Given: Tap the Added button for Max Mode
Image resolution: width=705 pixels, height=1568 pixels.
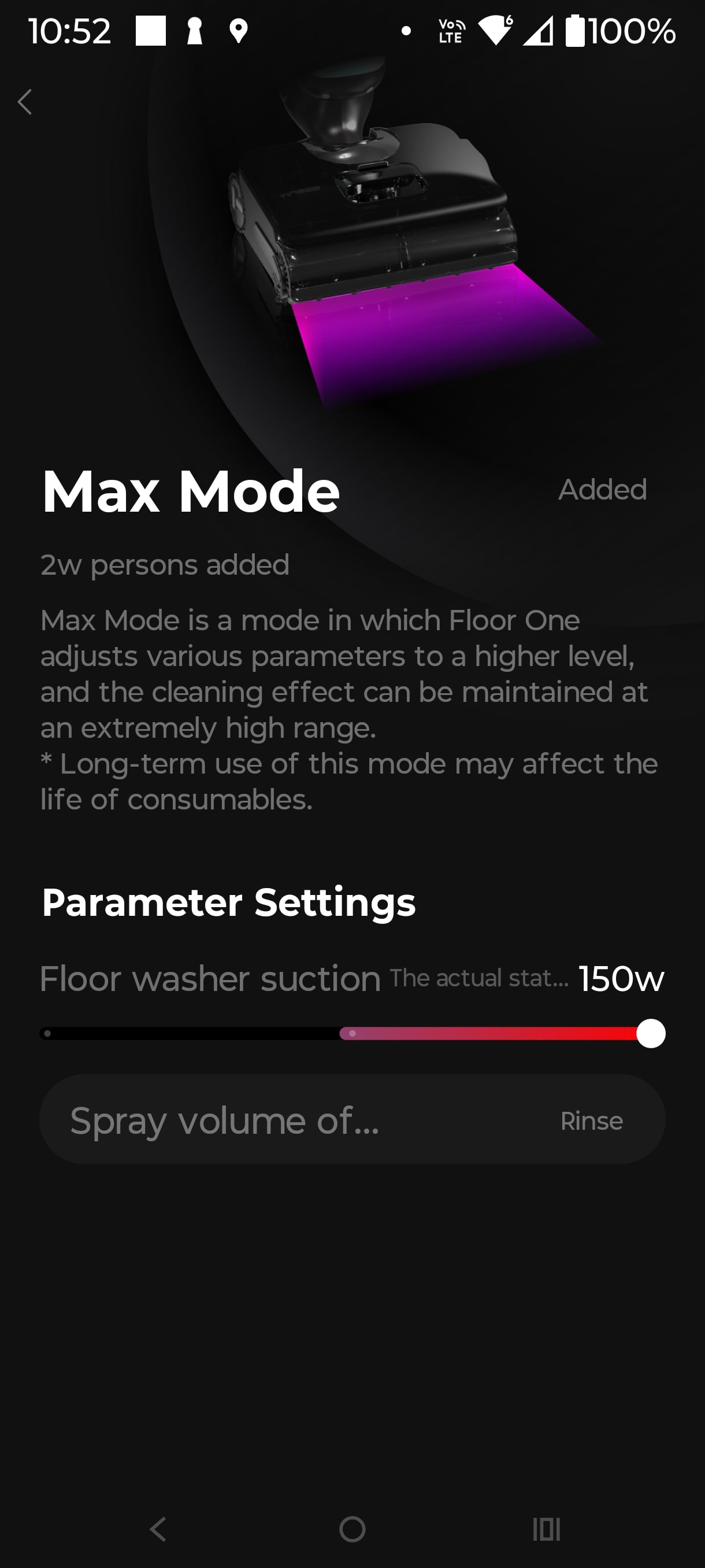Looking at the screenshot, I should click(x=602, y=489).
